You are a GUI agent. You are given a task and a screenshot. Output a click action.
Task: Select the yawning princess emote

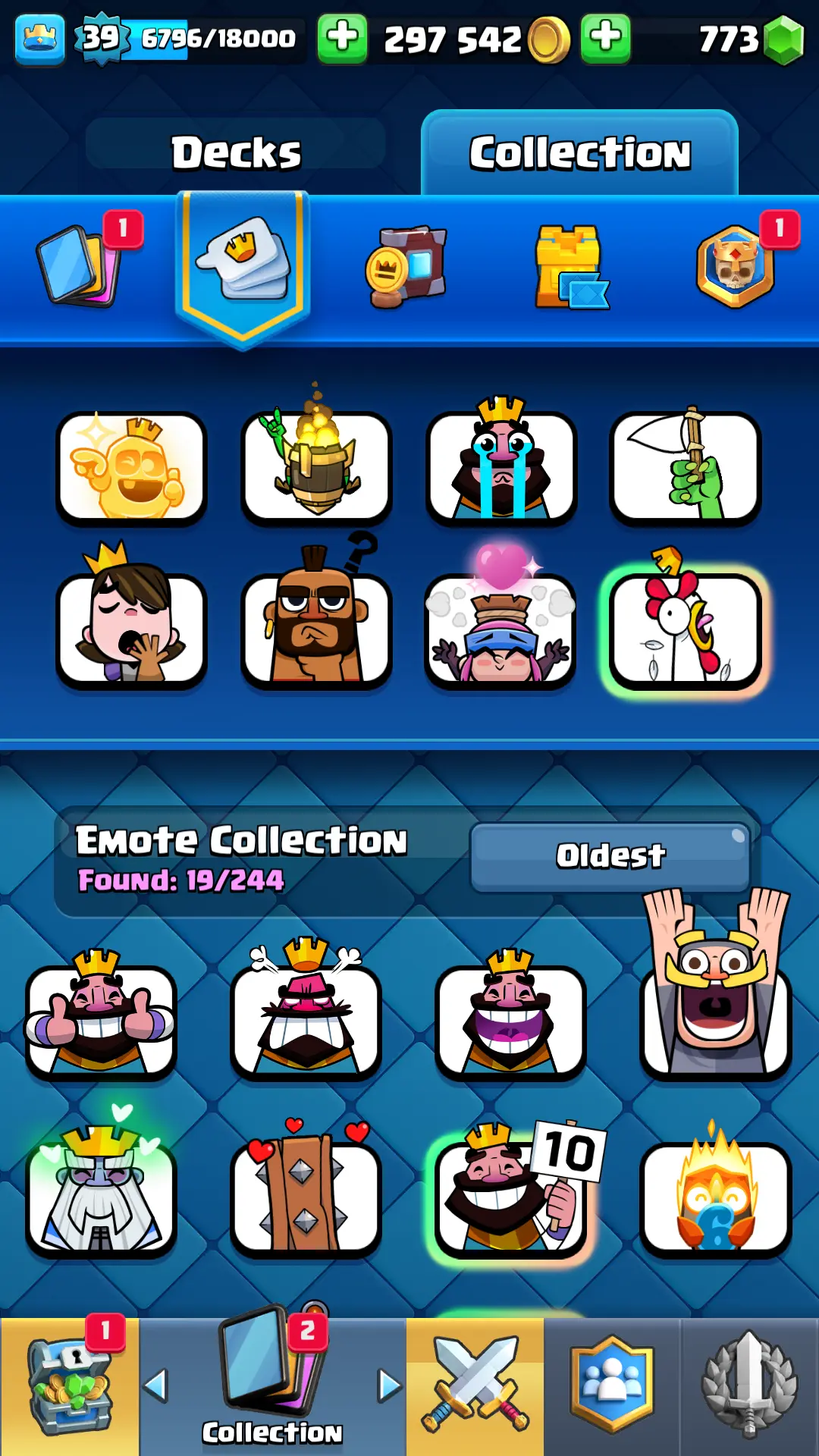[x=131, y=629]
